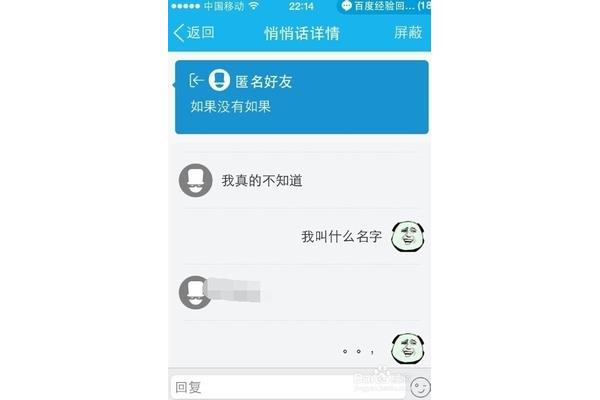This screenshot has height=400, width=600.
Task: Open the 匿名好友 whisper message card
Action: 301,97
